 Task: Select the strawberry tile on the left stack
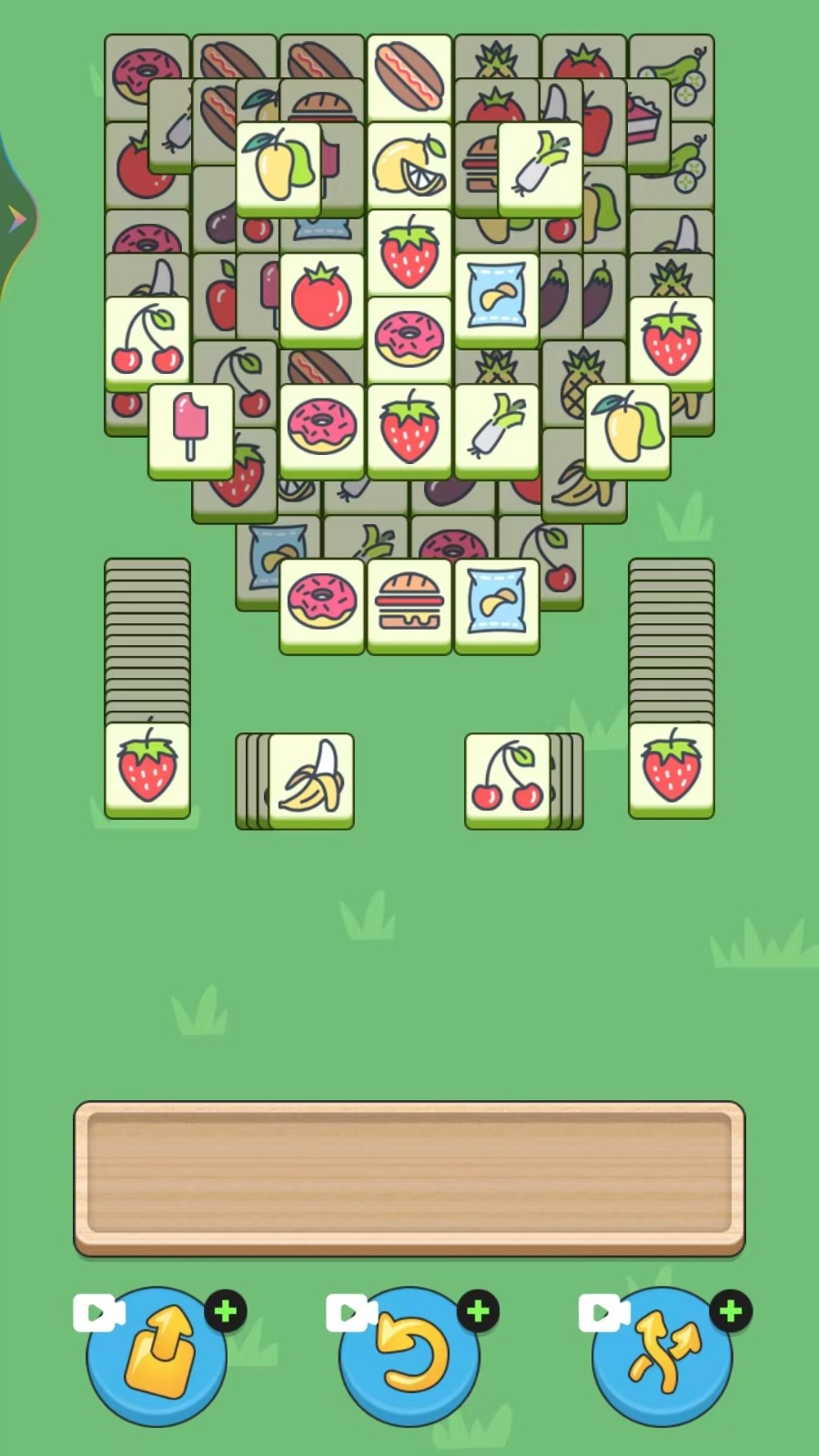pos(148,767)
